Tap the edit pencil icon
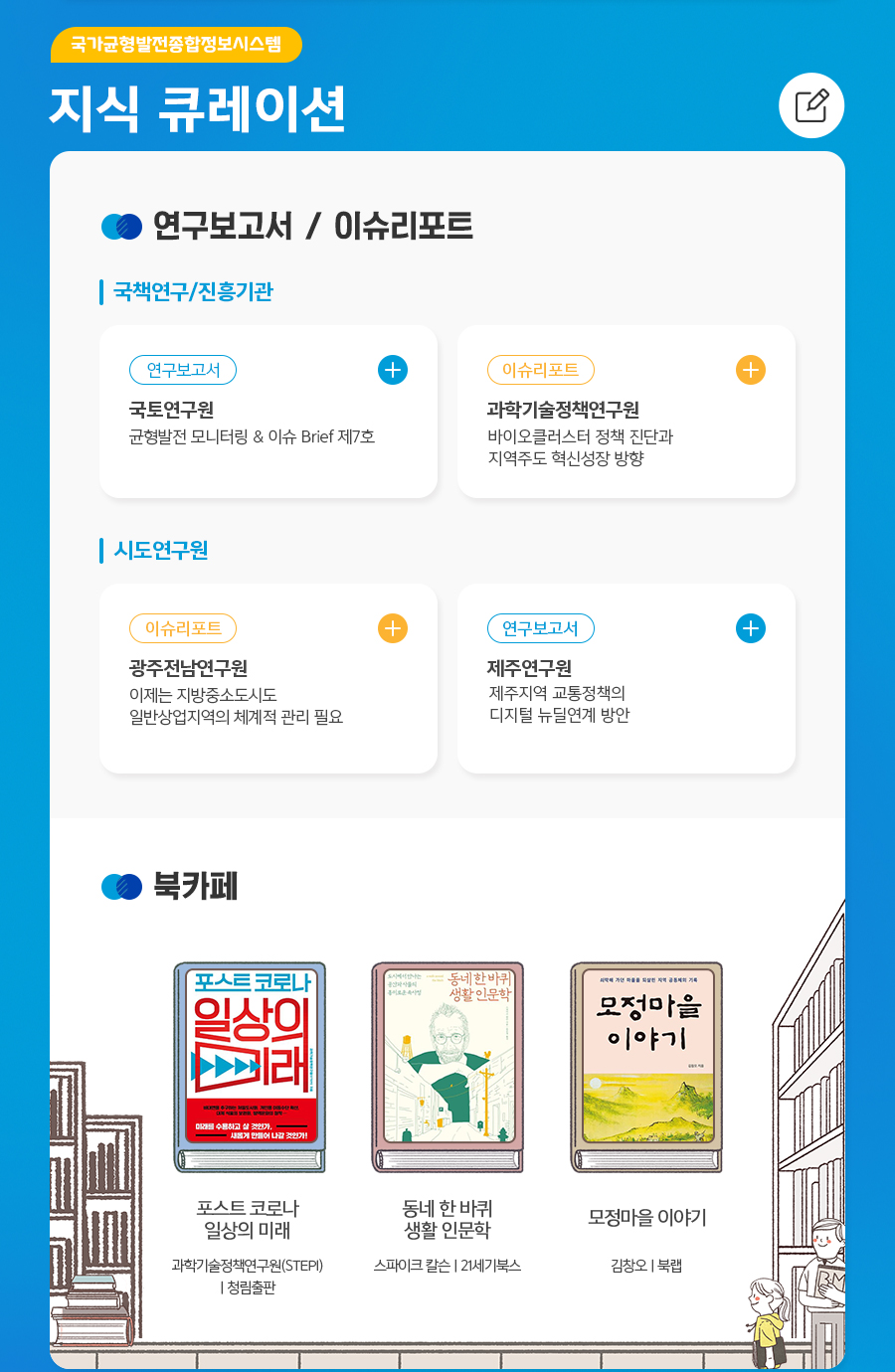Screen dimensions: 895x1372 pos(811,105)
